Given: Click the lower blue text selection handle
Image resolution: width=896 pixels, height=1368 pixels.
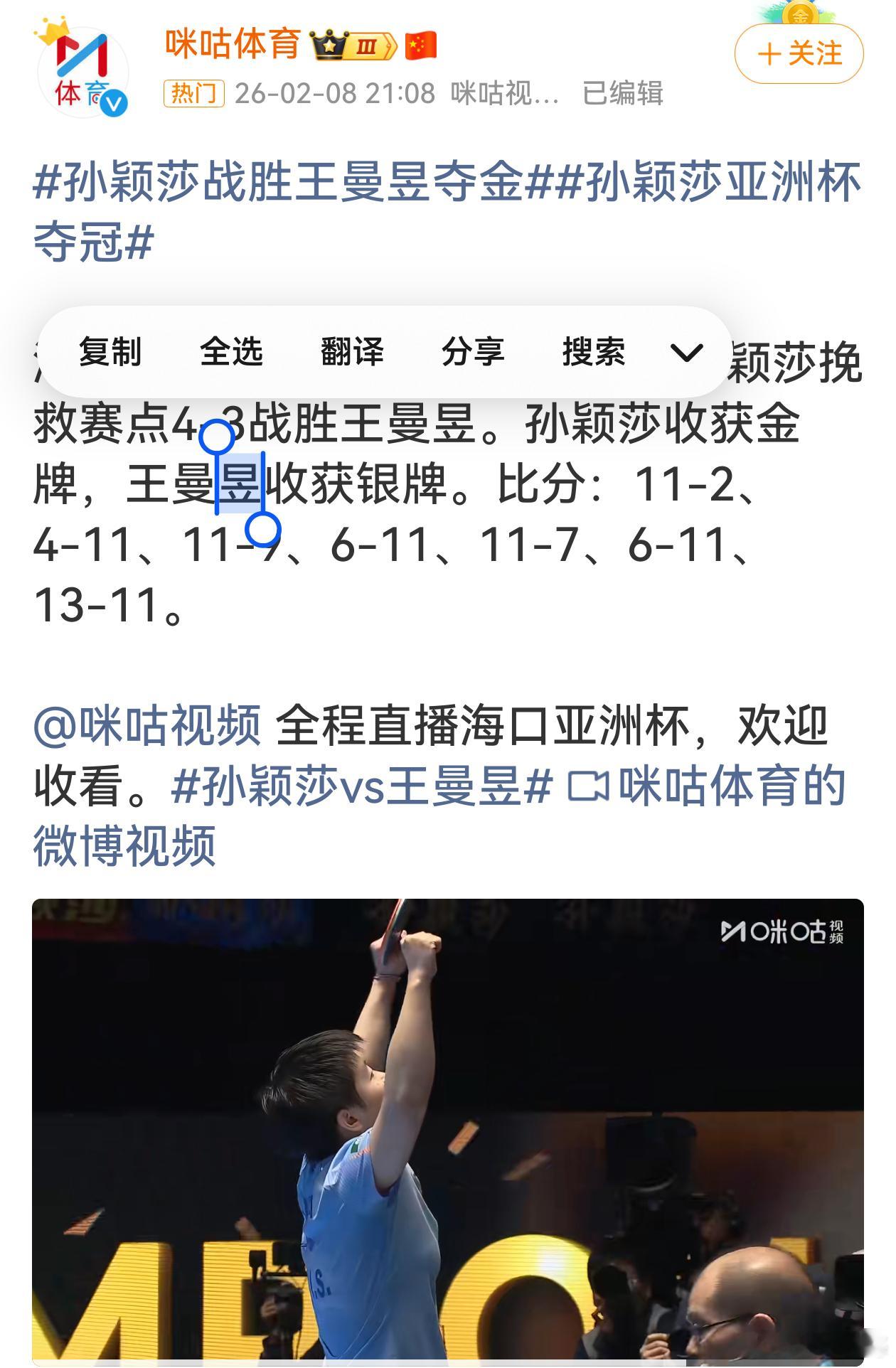Looking at the screenshot, I should click(264, 529).
